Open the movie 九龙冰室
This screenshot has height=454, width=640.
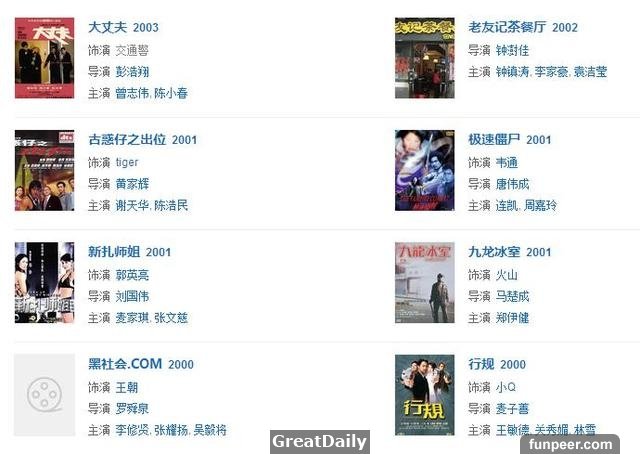tap(495, 252)
